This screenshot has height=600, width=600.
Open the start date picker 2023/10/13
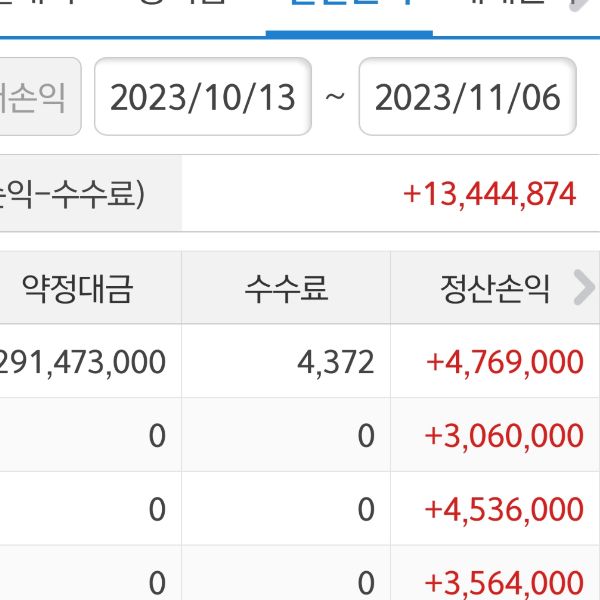pos(203,97)
